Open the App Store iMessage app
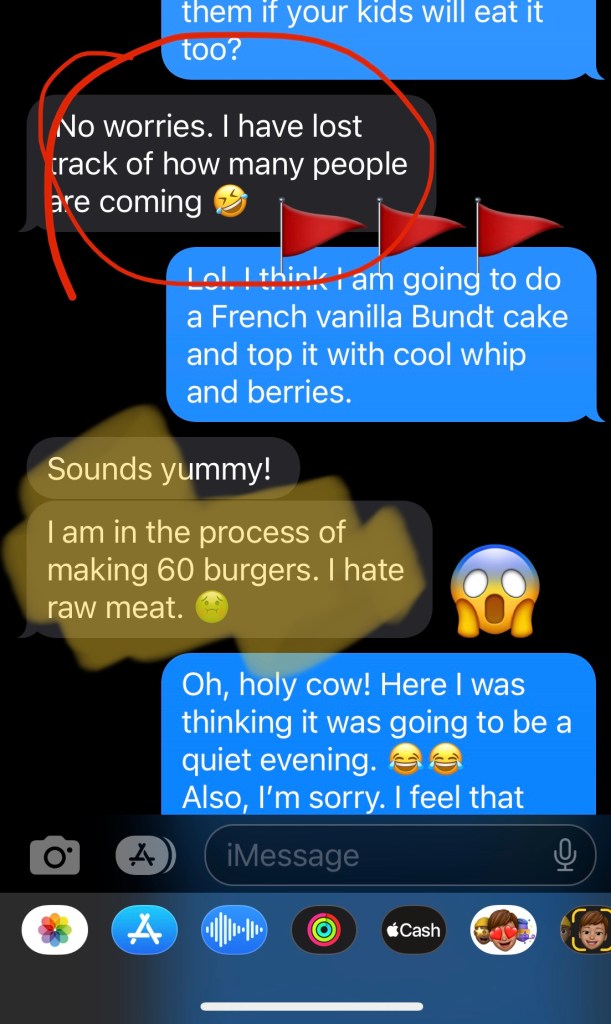Image resolution: width=611 pixels, height=1024 pixels. click(x=145, y=931)
